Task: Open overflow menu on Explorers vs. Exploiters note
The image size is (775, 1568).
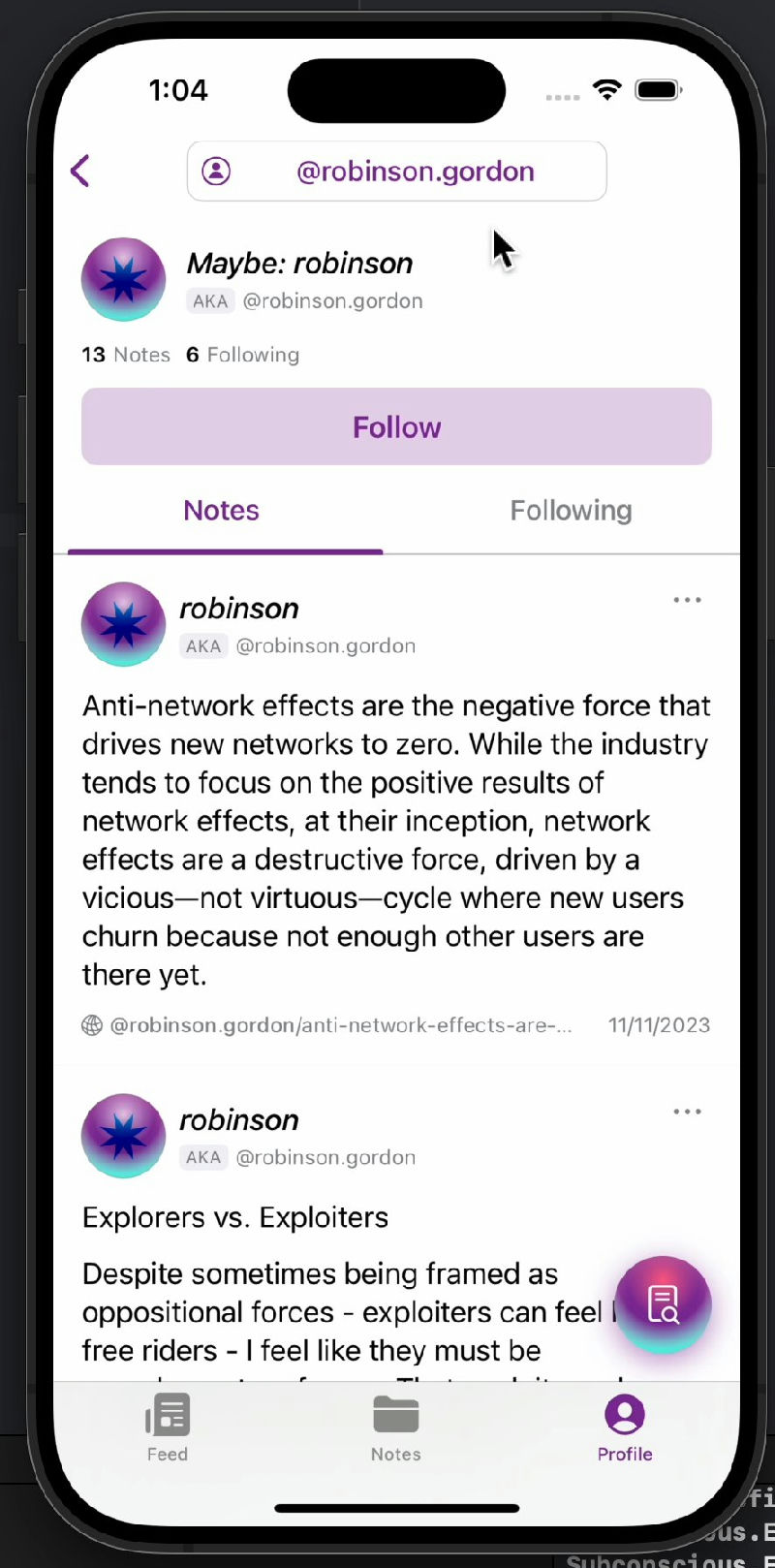Action: (x=687, y=1112)
